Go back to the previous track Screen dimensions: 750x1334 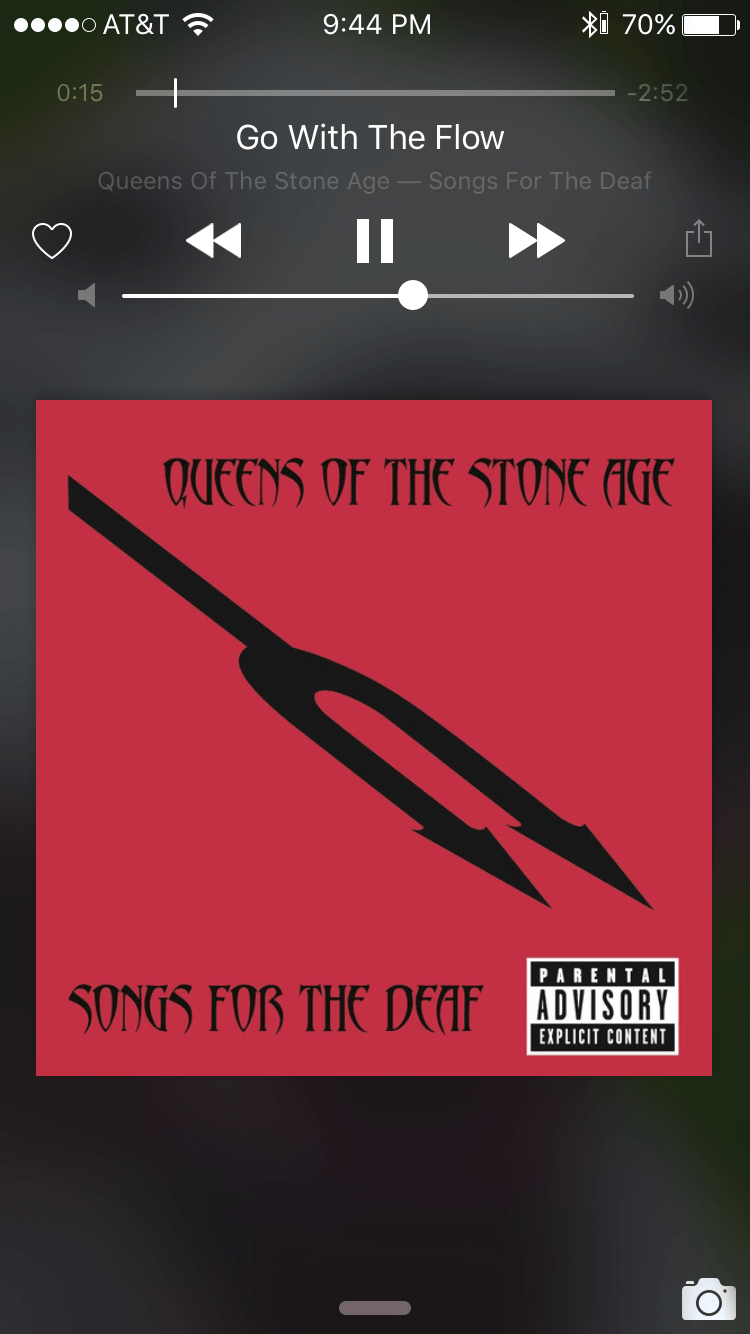pyautogui.click(x=214, y=241)
